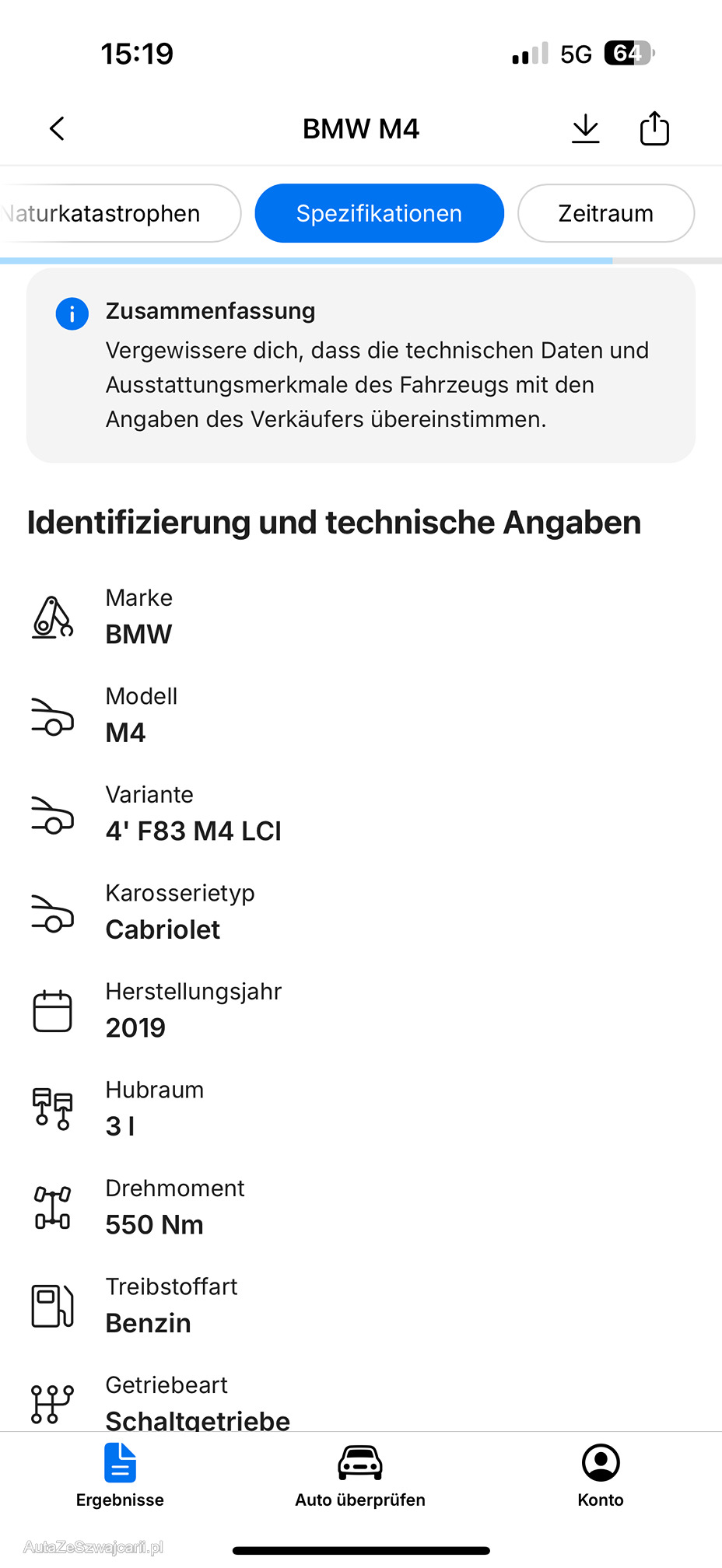Share the vehicle report

[654, 128]
